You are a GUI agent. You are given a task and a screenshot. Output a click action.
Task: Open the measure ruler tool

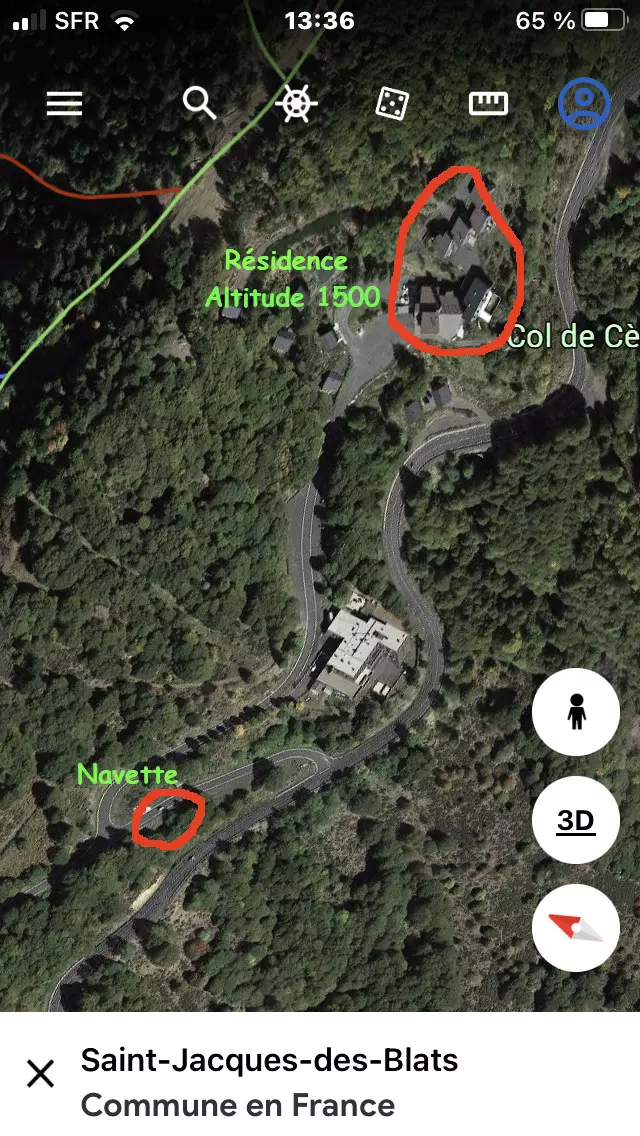coord(488,103)
